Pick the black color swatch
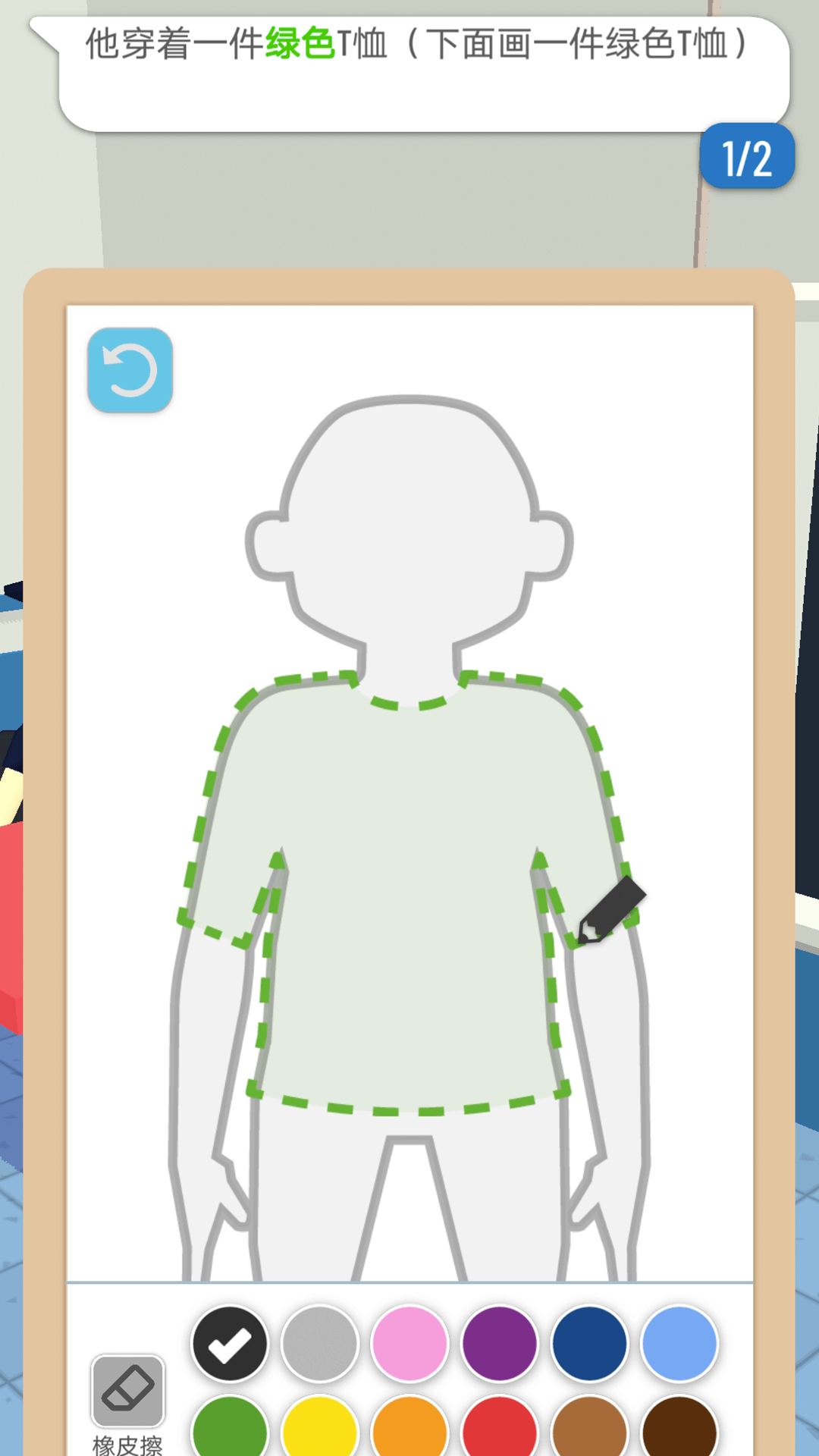Screen dimensions: 819x1456 click(230, 1344)
